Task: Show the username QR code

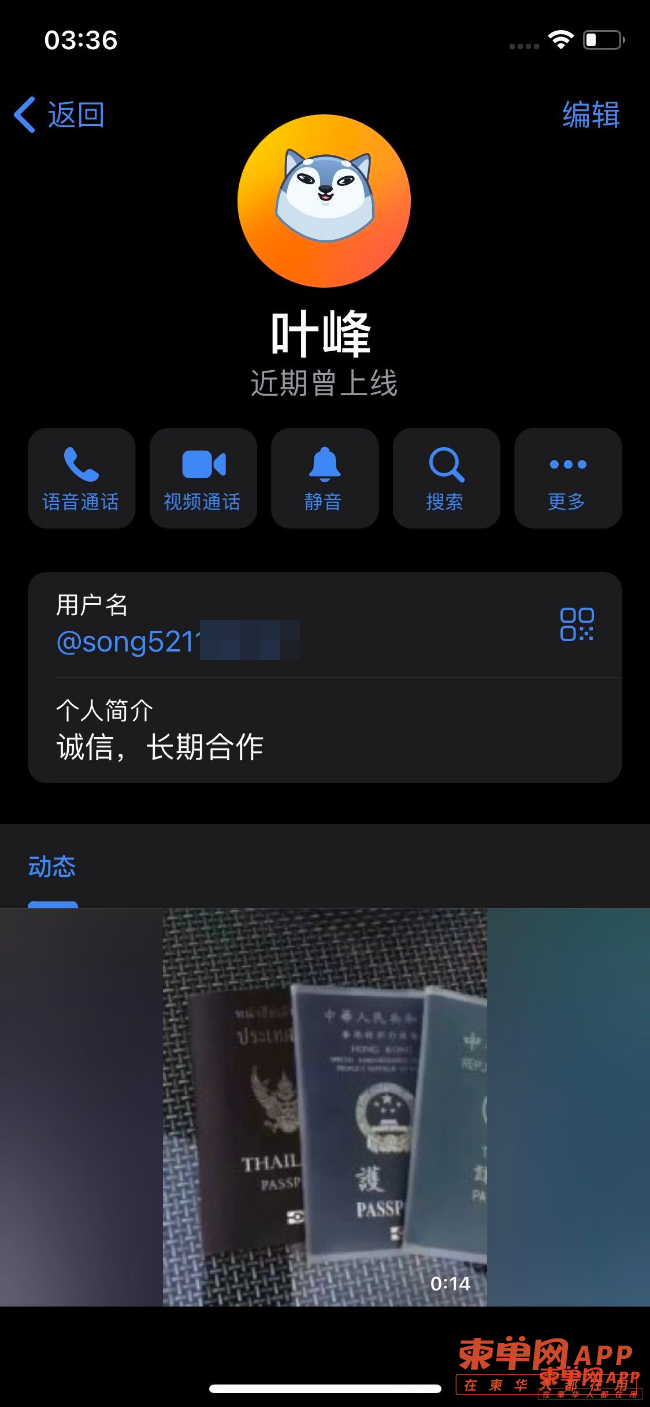Action: click(x=577, y=624)
